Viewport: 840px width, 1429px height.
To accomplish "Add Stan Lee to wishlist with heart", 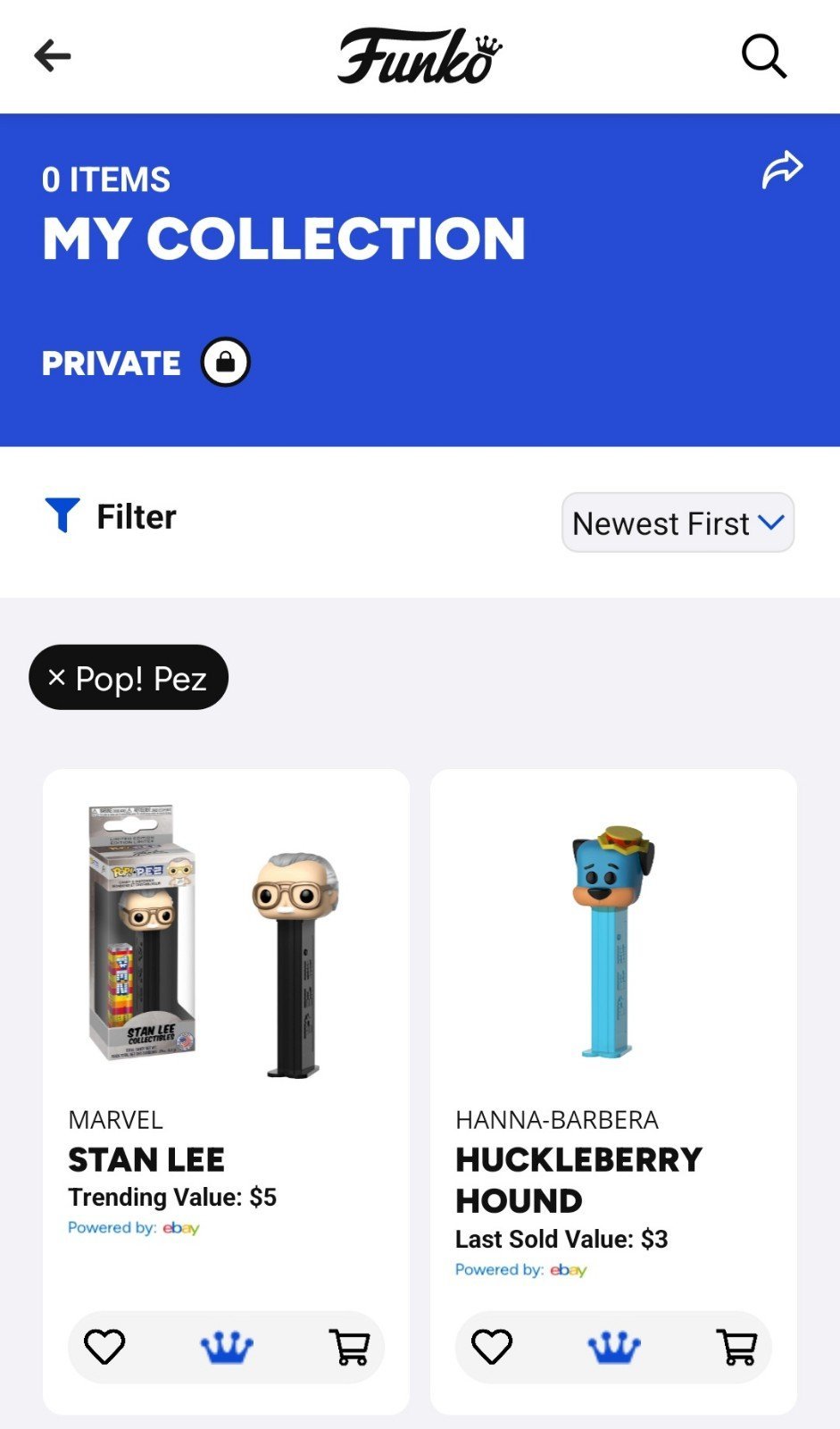I will (104, 1347).
